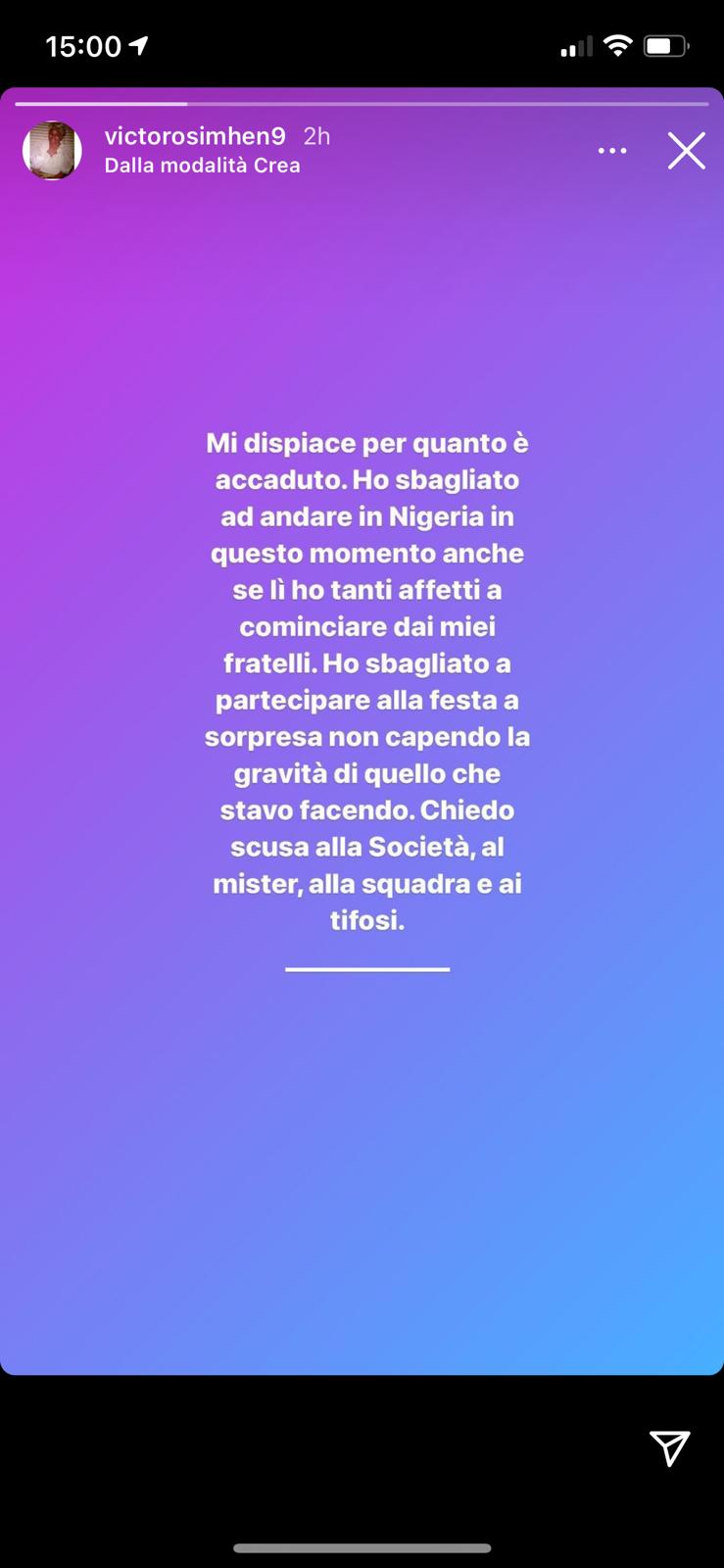The height and width of the screenshot is (1568, 724).
Task: Open 'Dalla modalità Crea' label
Action: [x=203, y=166]
